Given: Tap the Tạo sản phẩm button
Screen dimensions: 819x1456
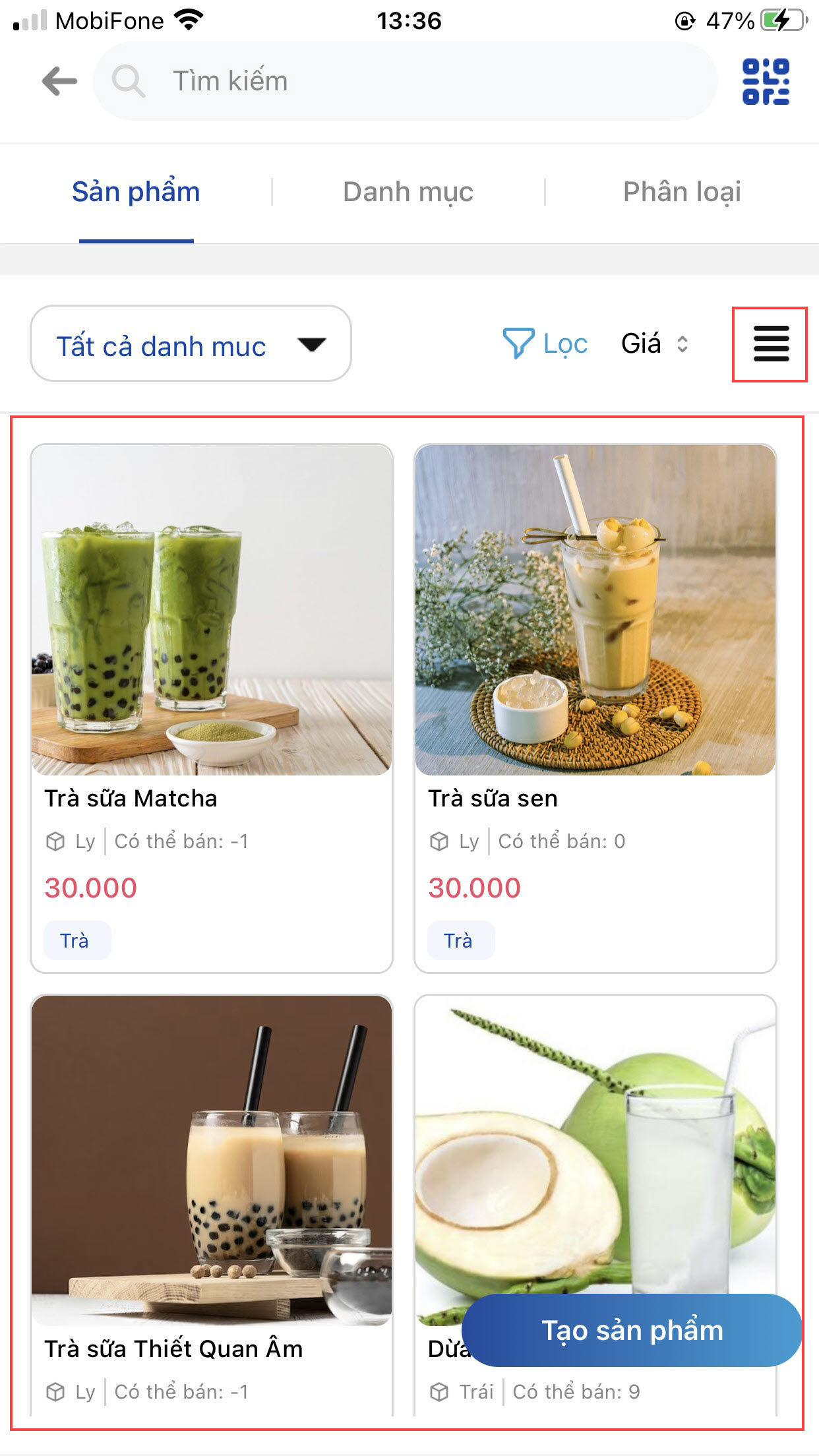Looking at the screenshot, I should click(632, 1330).
